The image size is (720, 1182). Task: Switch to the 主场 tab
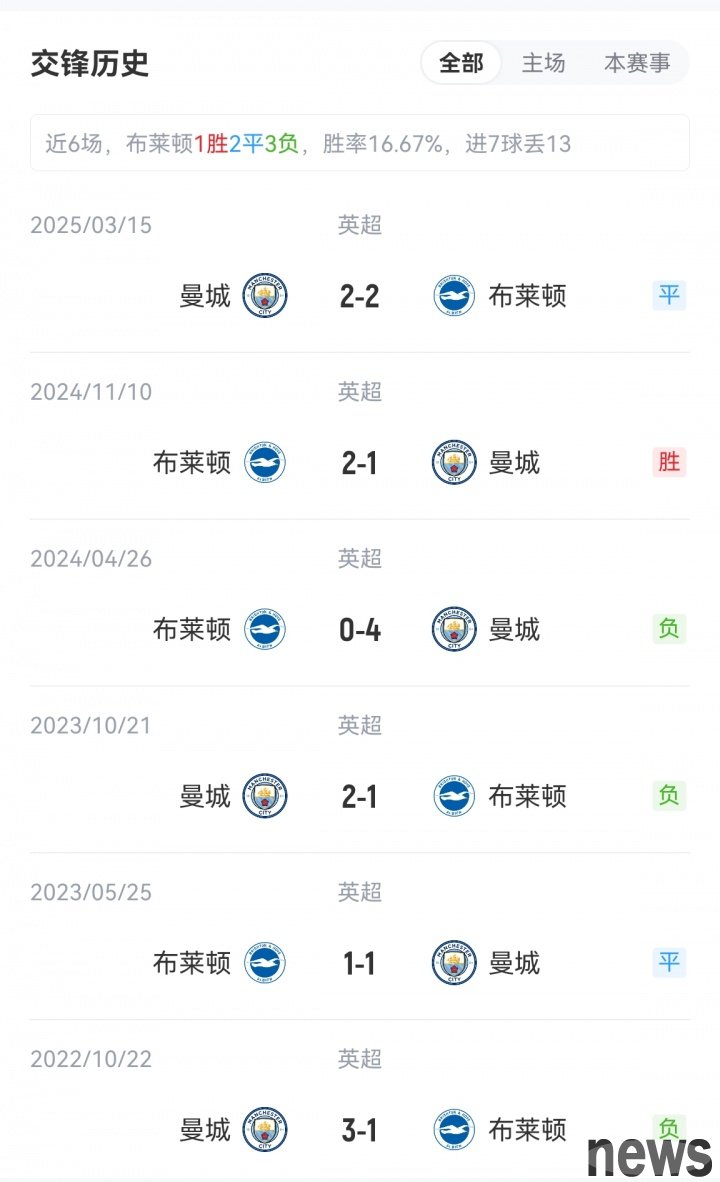click(x=543, y=63)
